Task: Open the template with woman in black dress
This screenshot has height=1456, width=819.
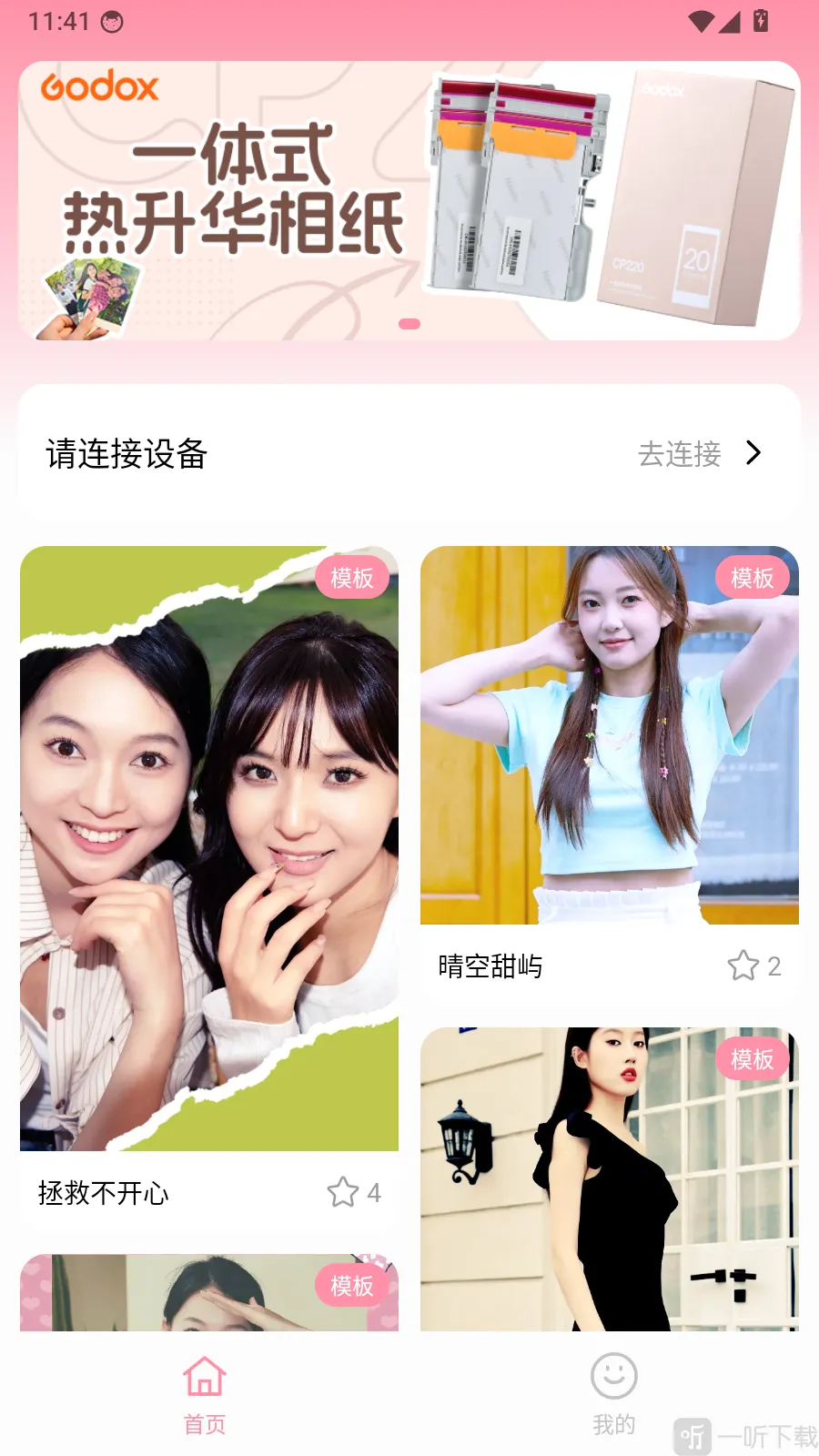Action: 610,1179
